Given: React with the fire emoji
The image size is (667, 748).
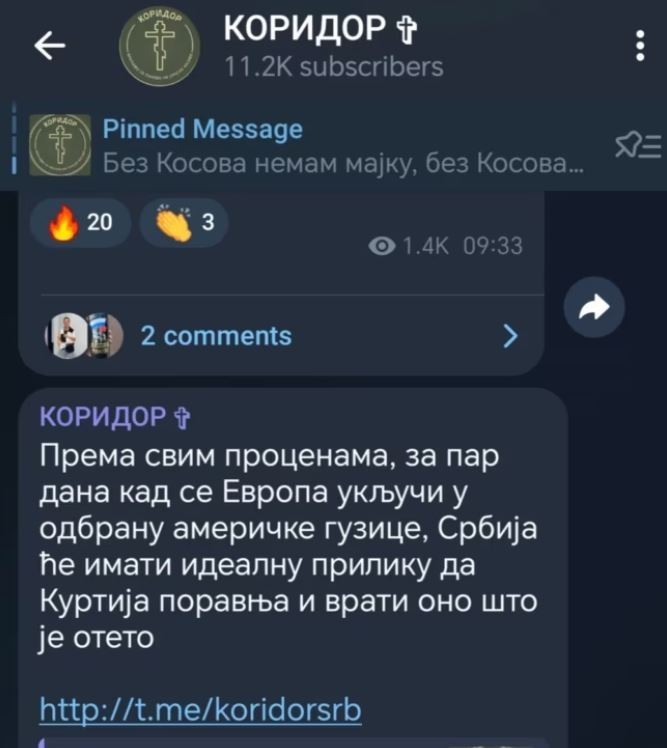Looking at the screenshot, I should (82, 222).
